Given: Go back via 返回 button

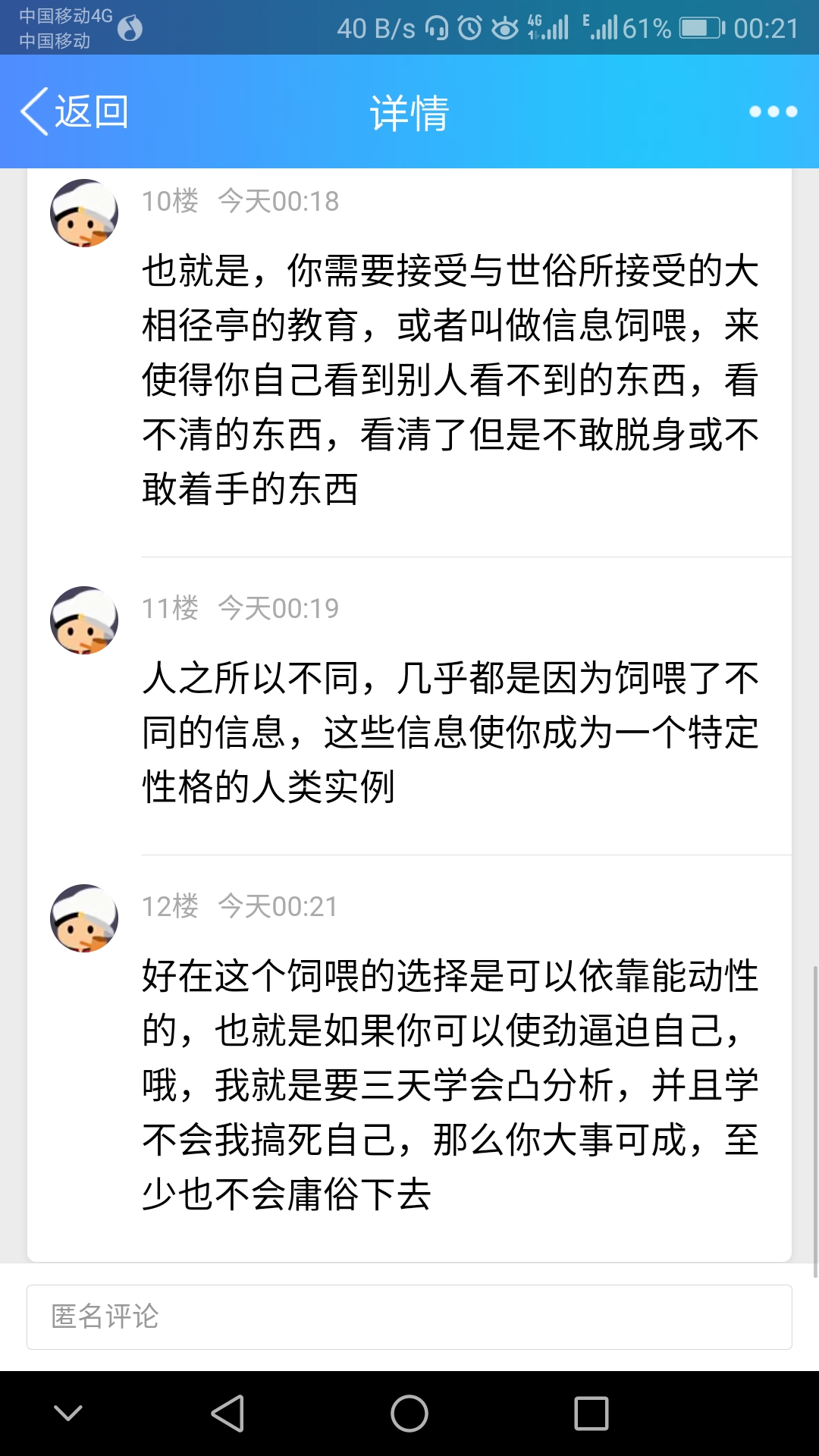Looking at the screenshot, I should (74, 111).
